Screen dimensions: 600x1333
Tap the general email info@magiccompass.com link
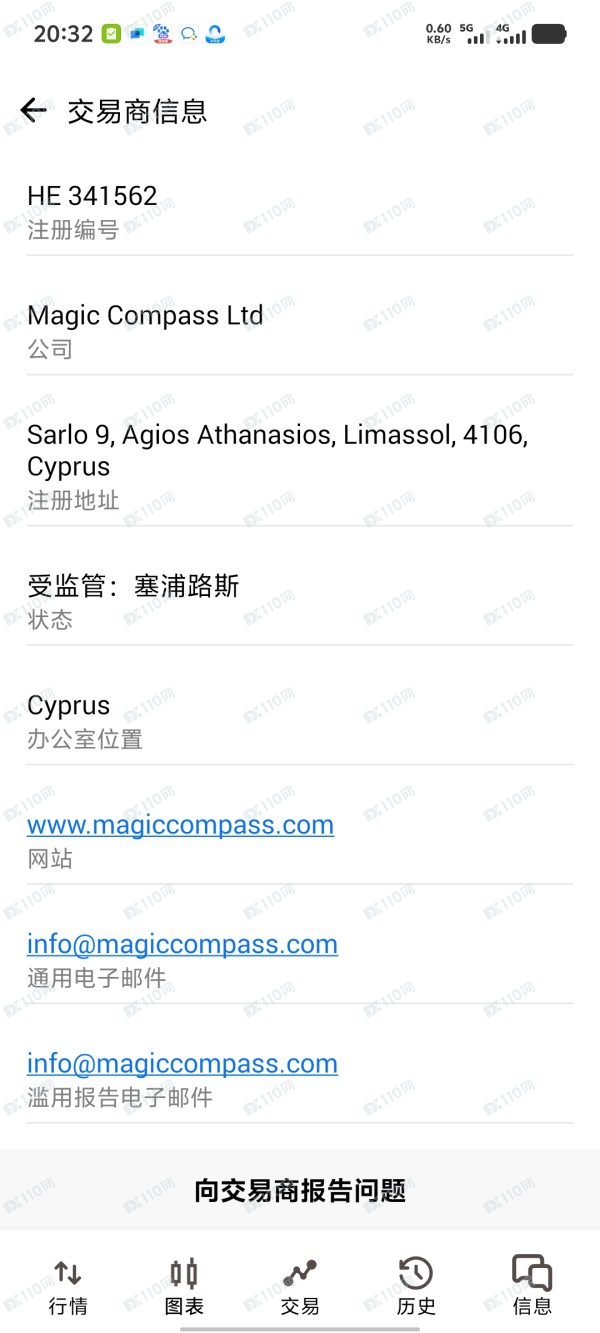pos(182,944)
